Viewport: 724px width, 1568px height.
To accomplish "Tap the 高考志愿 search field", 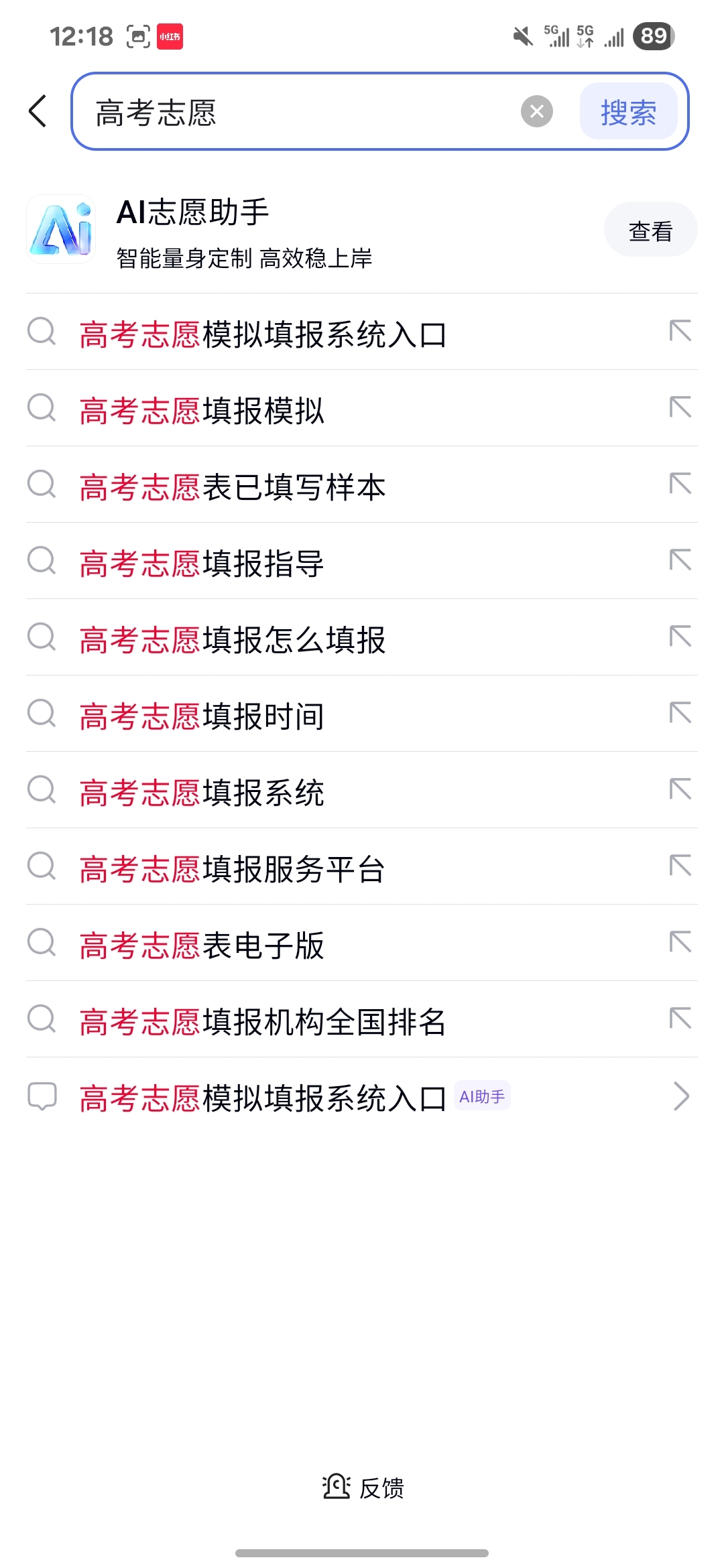I will coord(302,111).
